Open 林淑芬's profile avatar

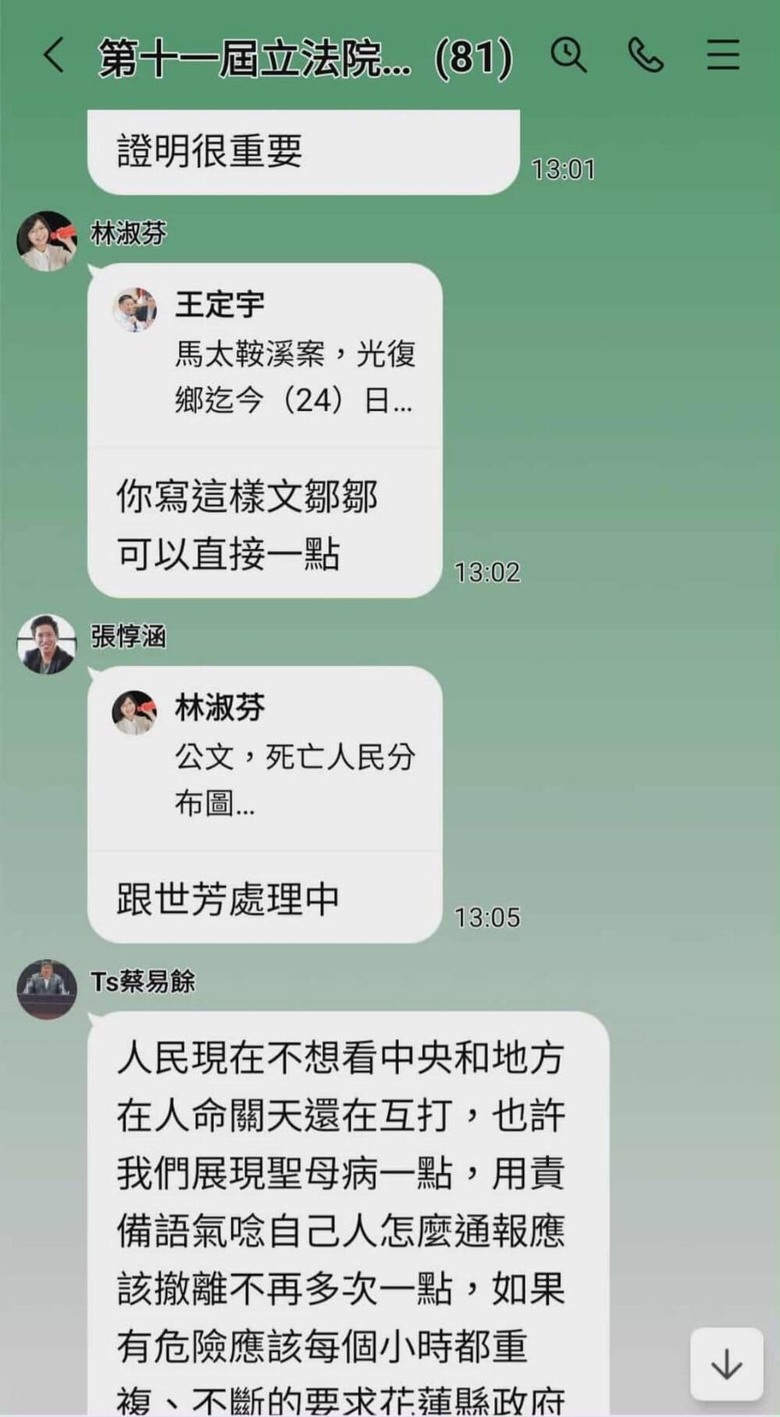tap(46, 241)
